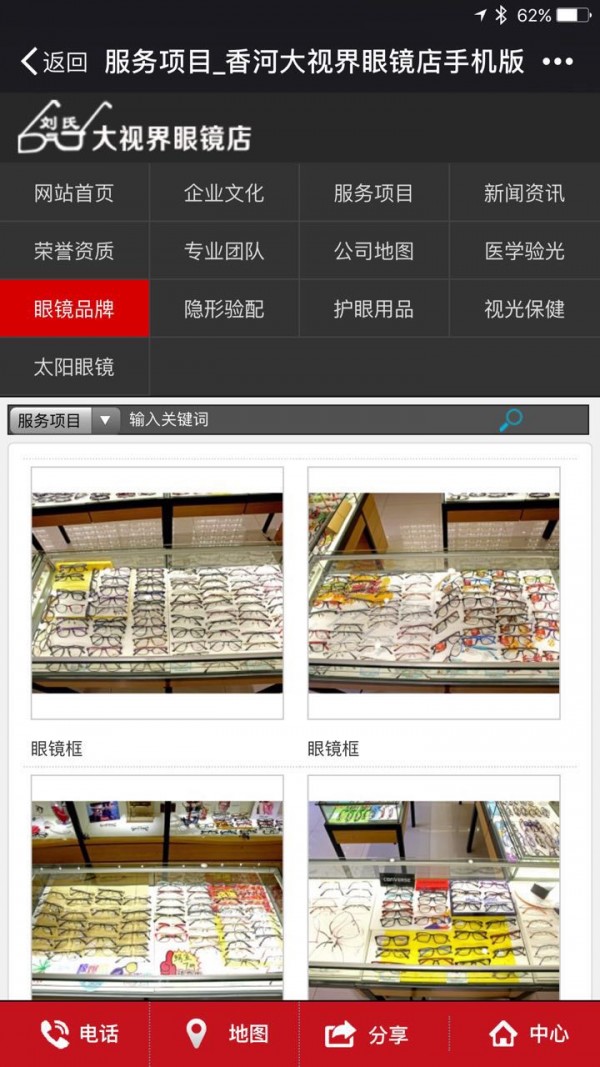Image resolution: width=600 pixels, height=1067 pixels.
Task: Expand the 服务项目 search category dropdown
Action: tap(64, 420)
